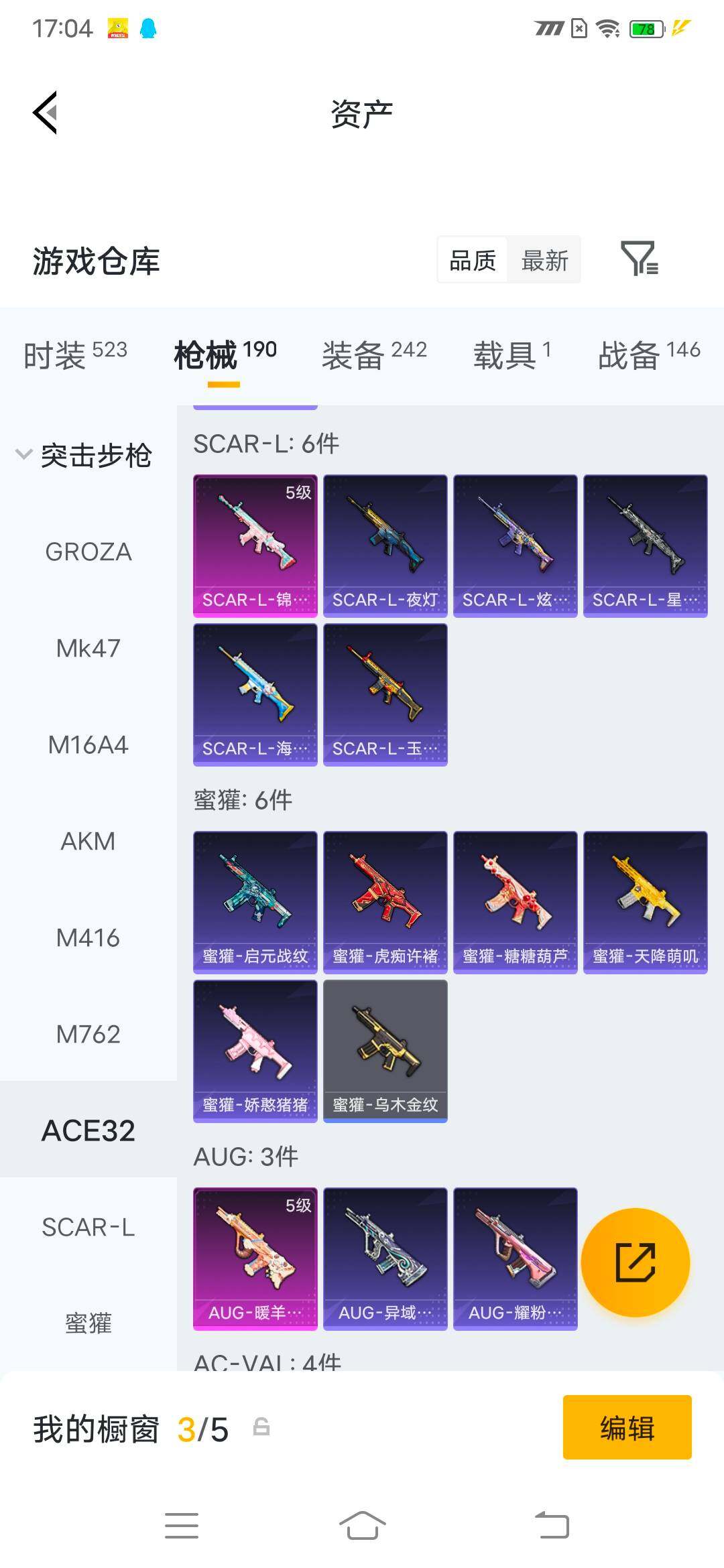Go back from the 资产 page
Viewport: 724px width, 1568px height.
coord(45,113)
